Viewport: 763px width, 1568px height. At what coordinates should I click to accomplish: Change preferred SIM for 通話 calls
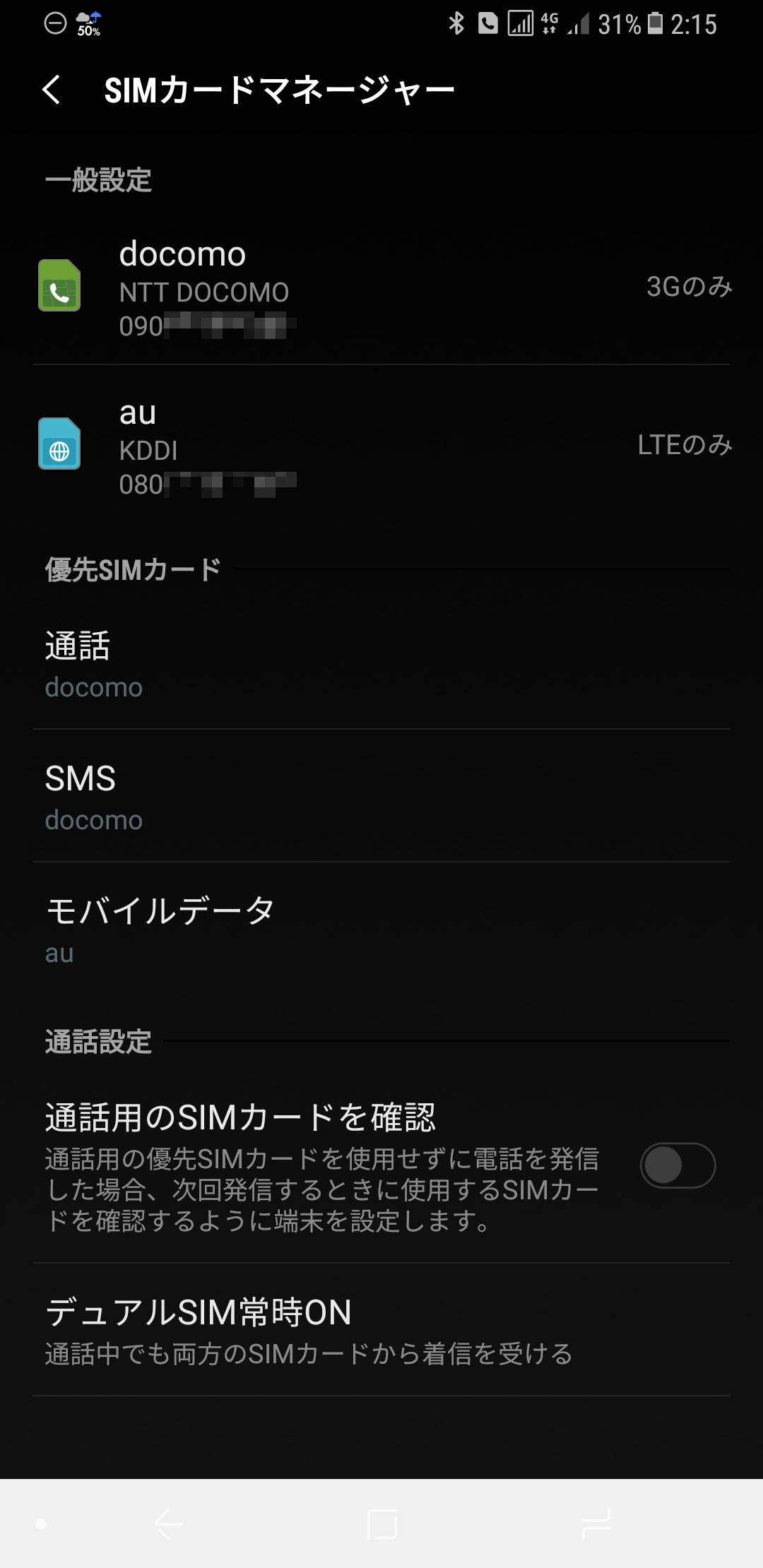pos(381,665)
